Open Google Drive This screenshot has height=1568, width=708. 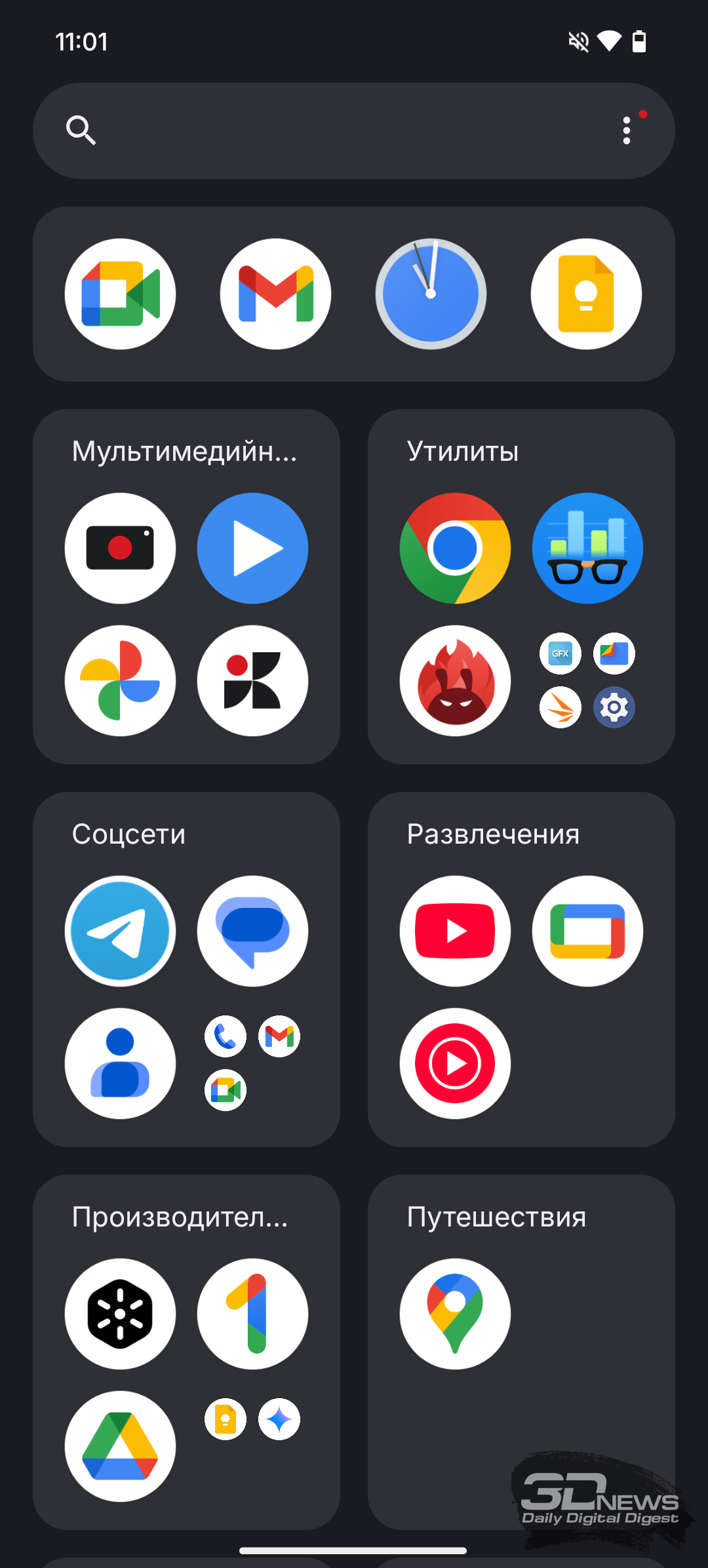pos(120,1446)
